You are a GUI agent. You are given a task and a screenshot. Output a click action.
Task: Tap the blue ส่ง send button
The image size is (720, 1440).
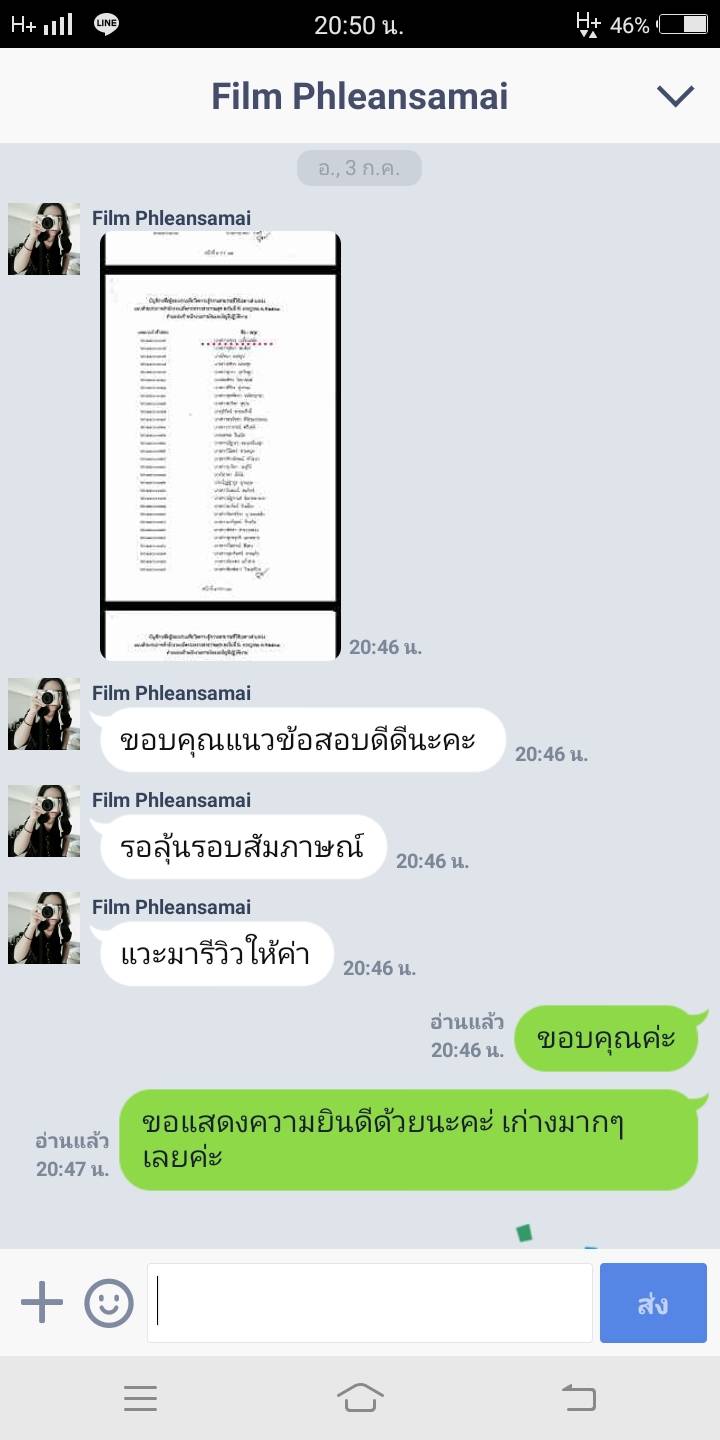(653, 1303)
